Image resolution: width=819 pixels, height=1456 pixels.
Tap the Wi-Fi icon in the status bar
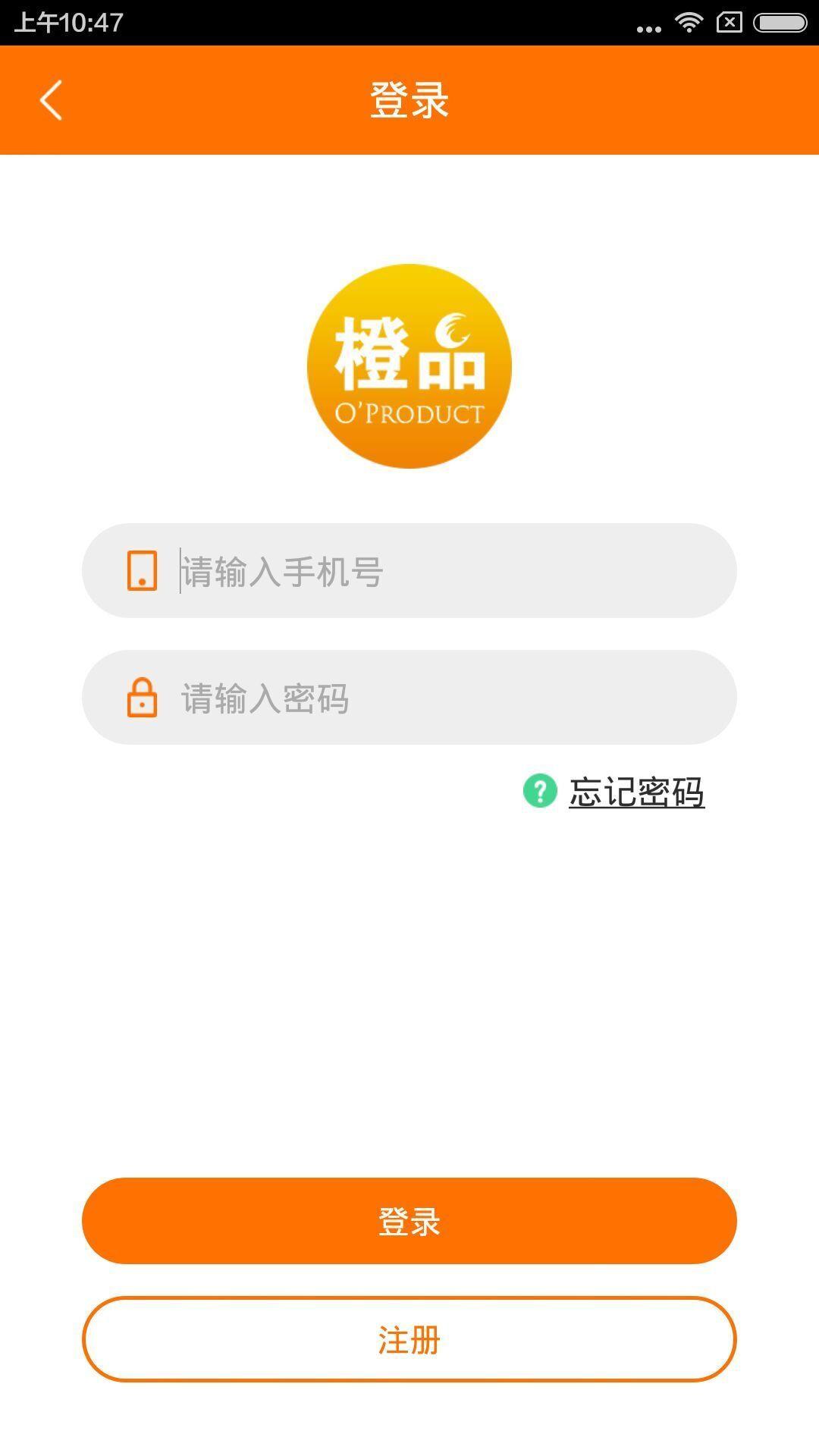coord(689,22)
